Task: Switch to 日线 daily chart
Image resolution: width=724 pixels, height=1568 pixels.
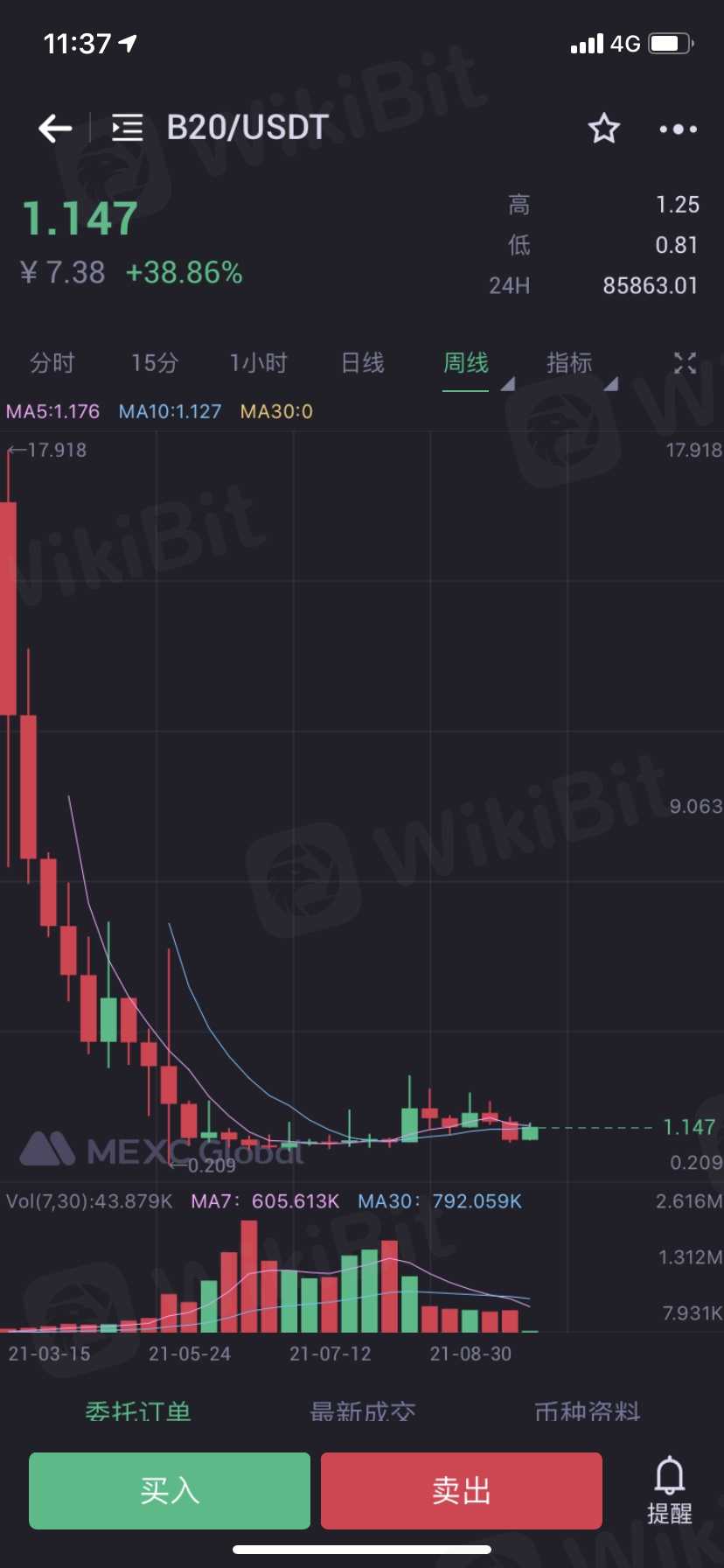Action: tap(363, 363)
